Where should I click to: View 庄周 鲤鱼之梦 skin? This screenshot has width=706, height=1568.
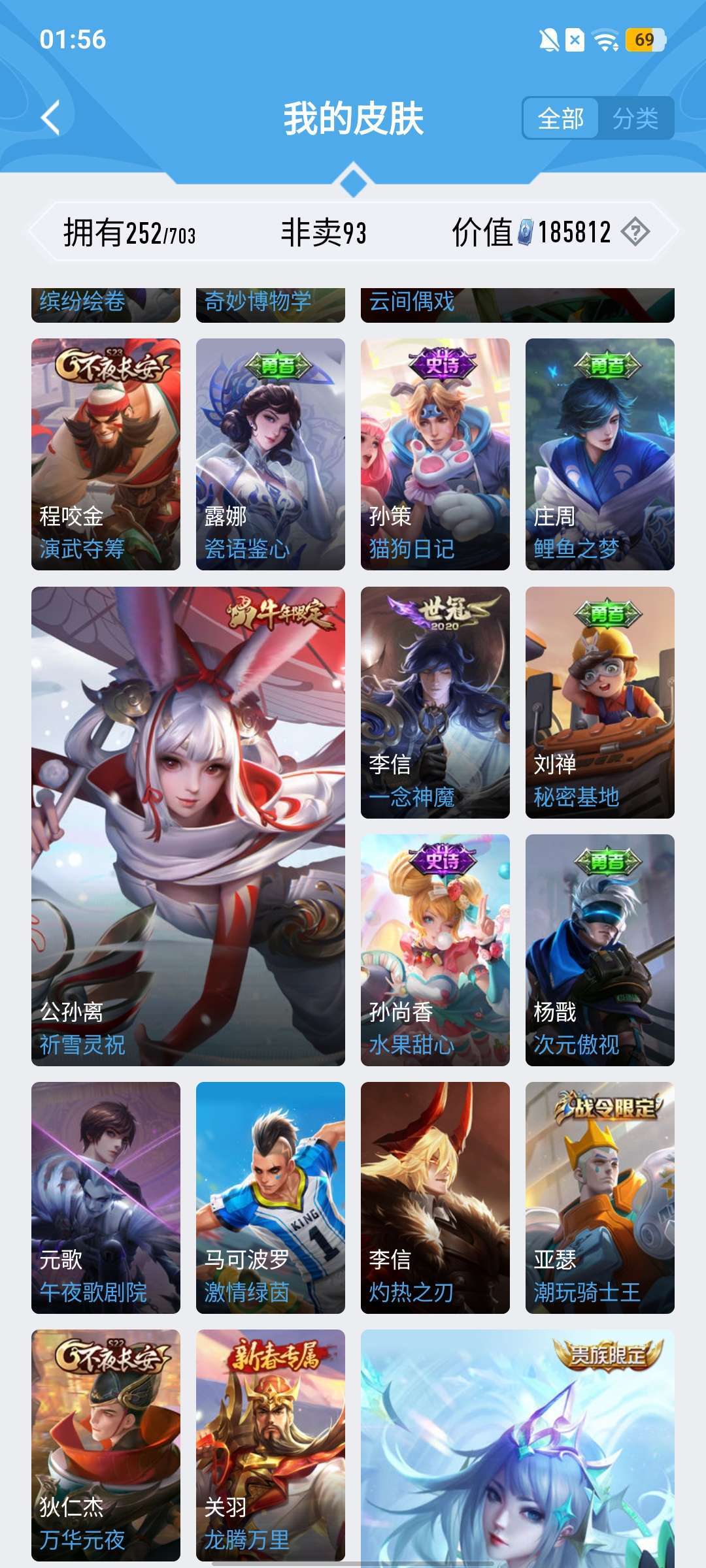600,454
